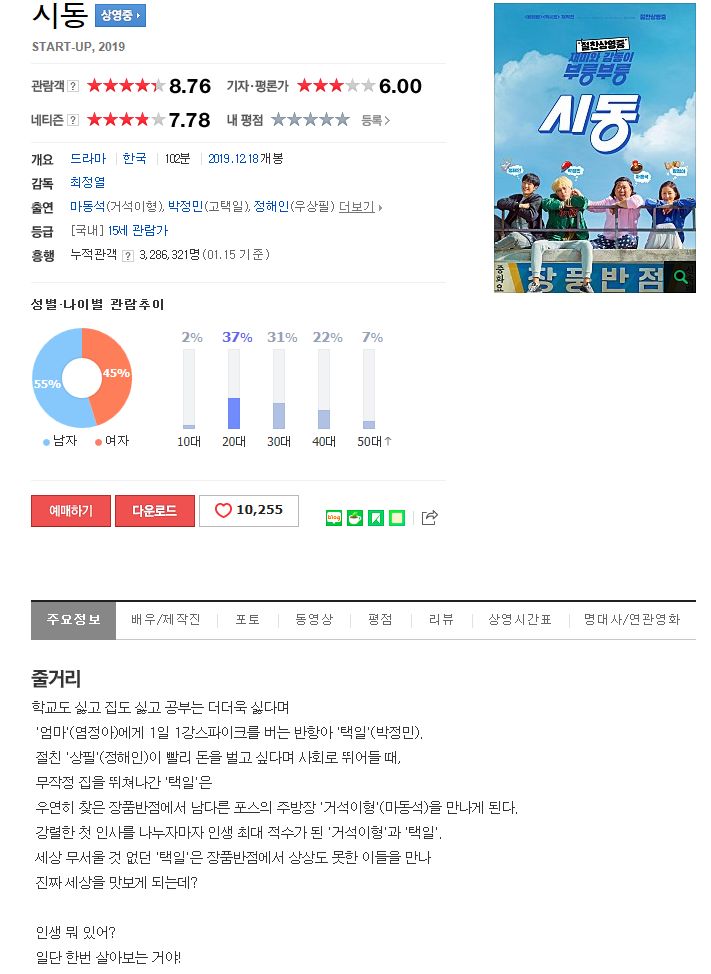This screenshot has height=974, width=711.
Task: Open the 예매하기 booking button
Action: (x=70, y=510)
